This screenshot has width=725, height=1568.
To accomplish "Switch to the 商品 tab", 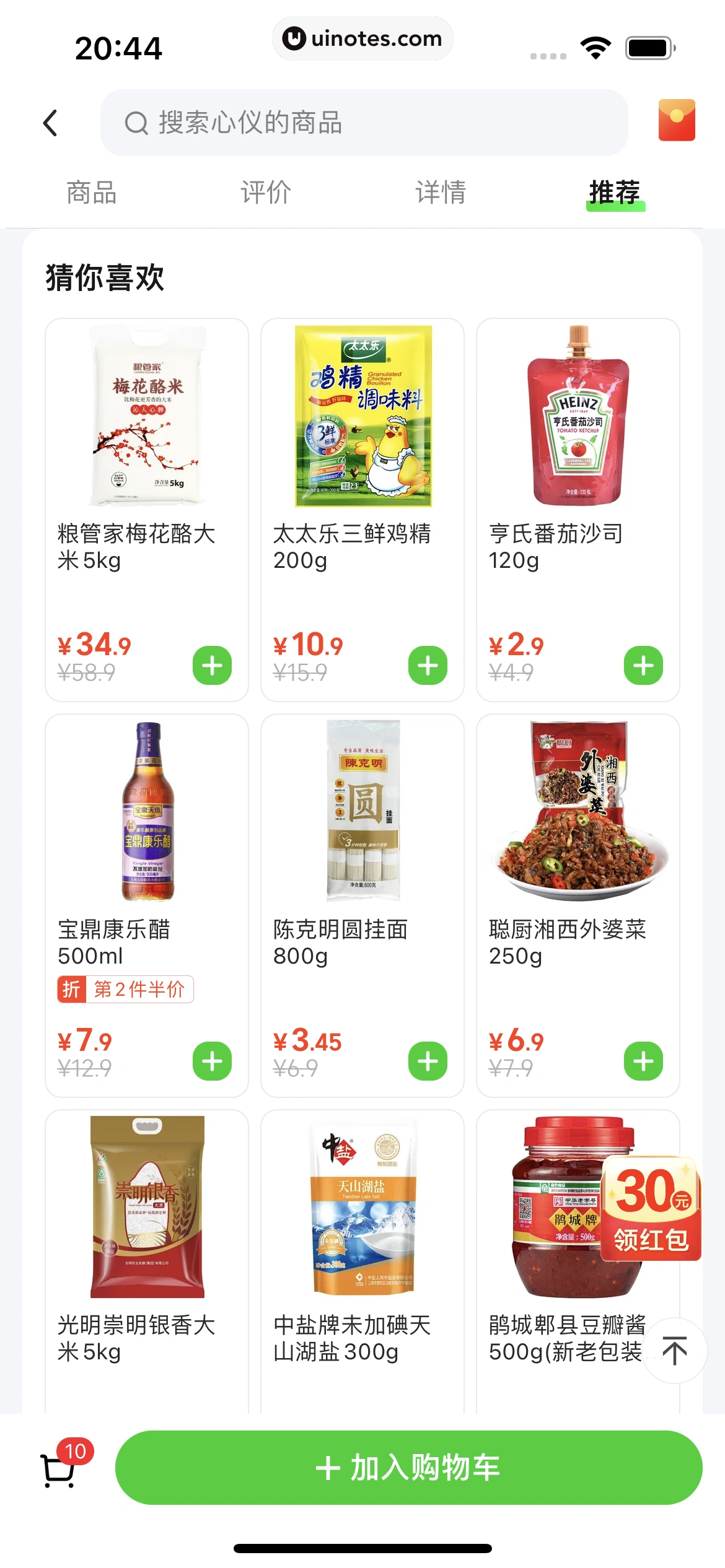I will click(x=92, y=193).
